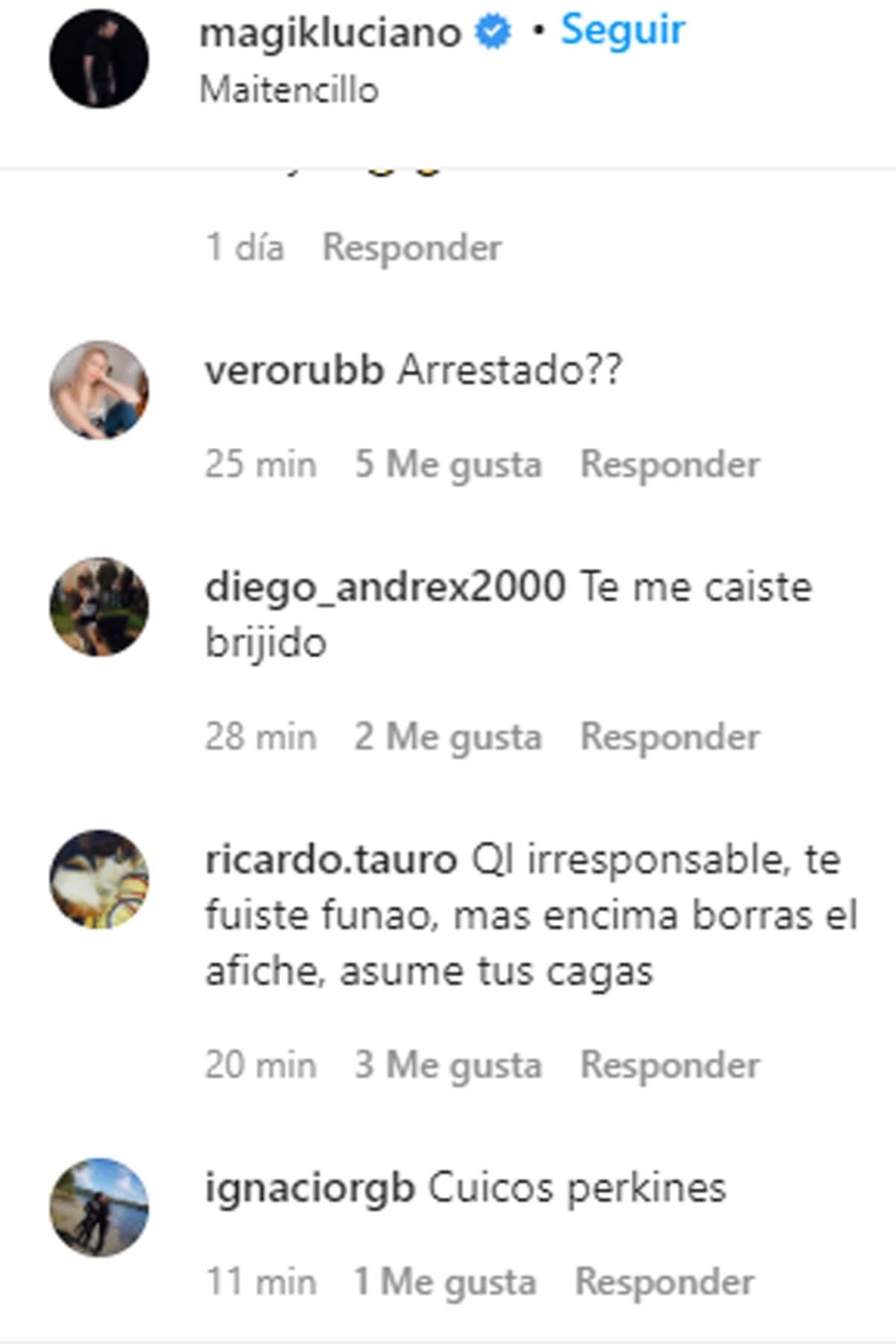Reply to diego_andrex2000's comment
The height and width of the screenshot is (1344, 896).
point(670,736)
